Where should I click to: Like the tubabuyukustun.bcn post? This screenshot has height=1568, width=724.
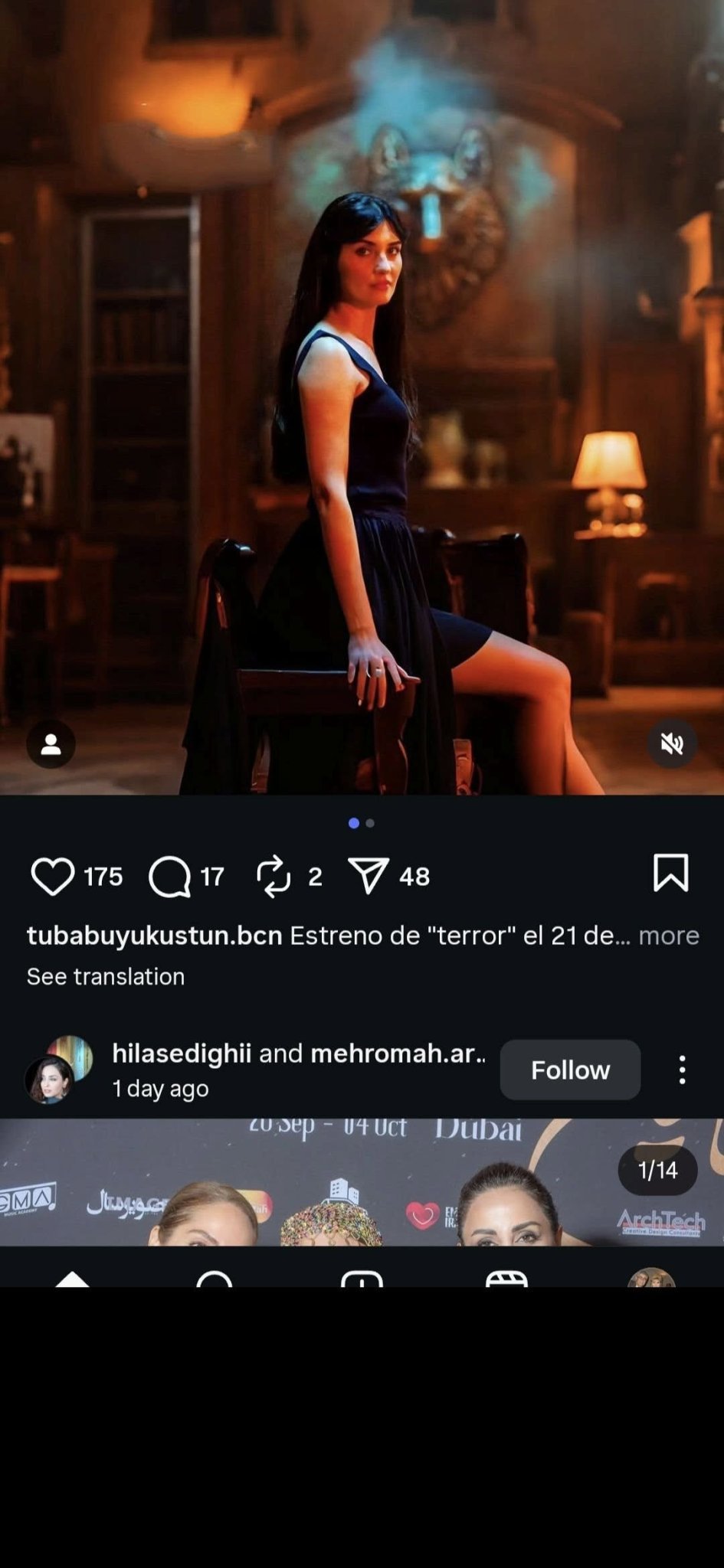coord(52,876)
